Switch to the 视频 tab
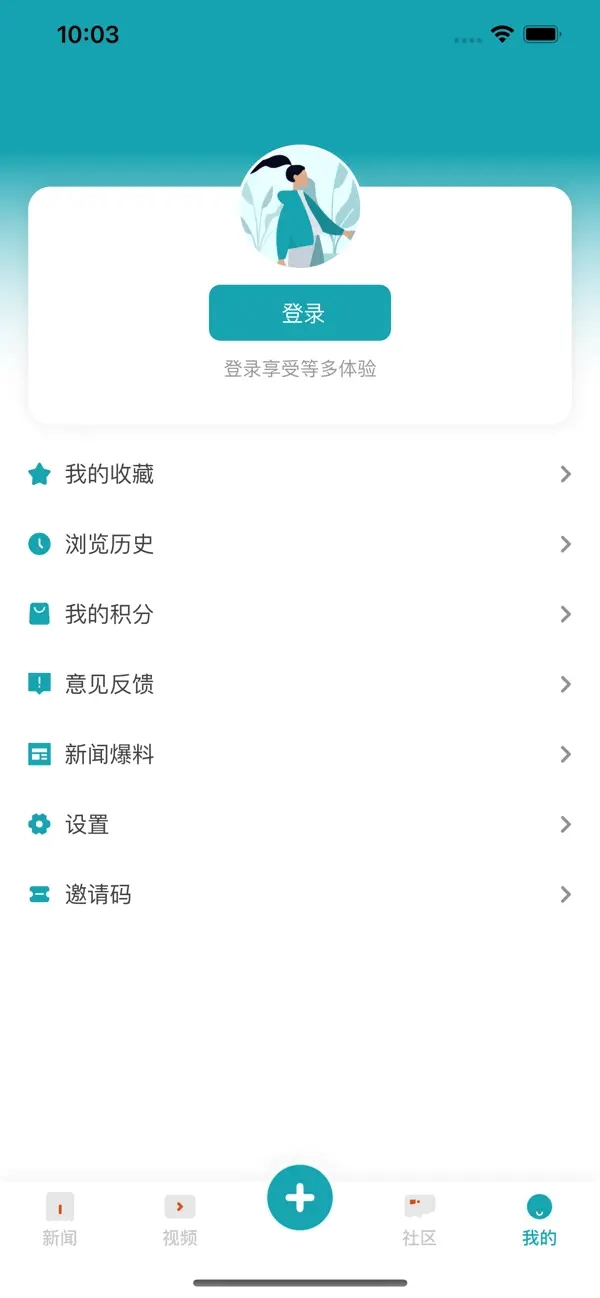The image size is (600, 1298). tap(180, 1220)
